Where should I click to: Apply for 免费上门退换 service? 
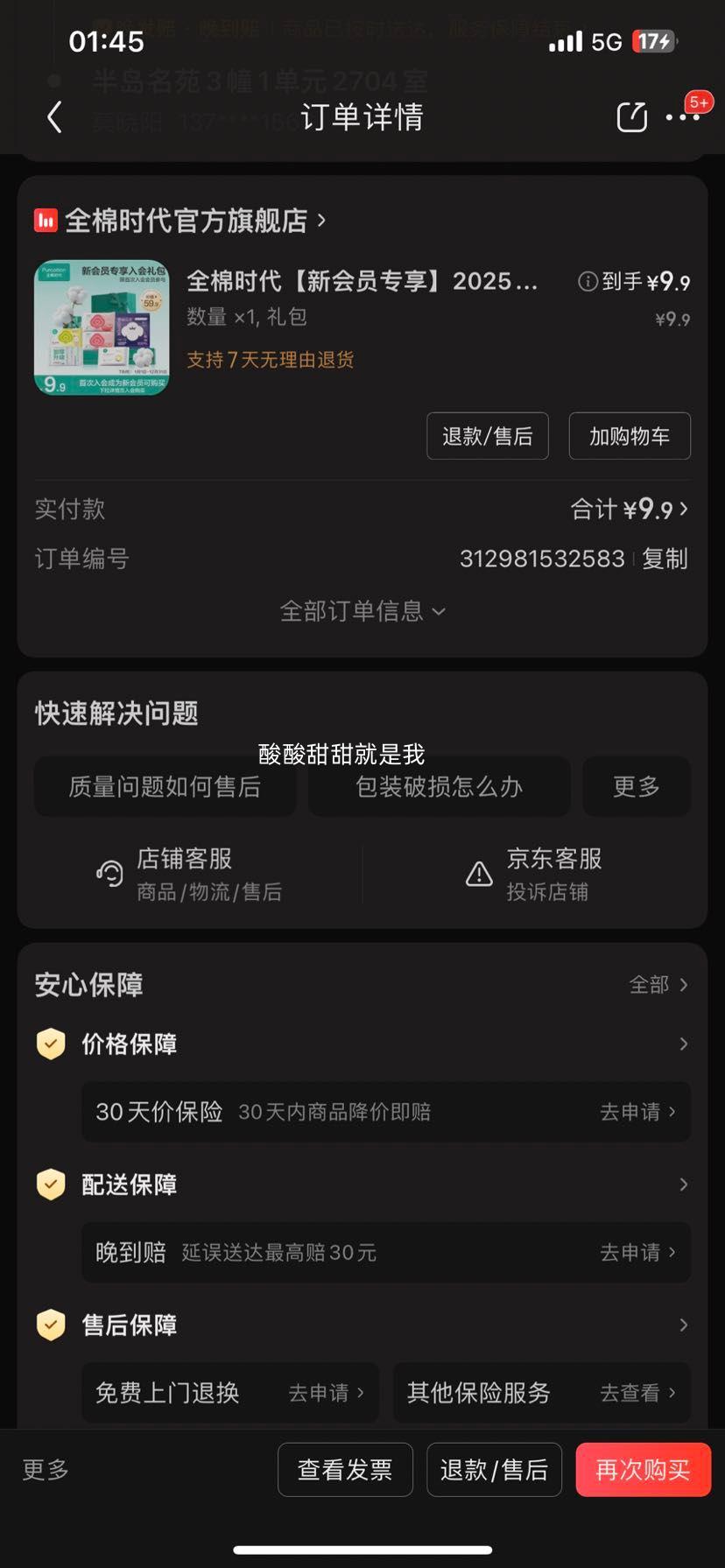point(325,1392)
